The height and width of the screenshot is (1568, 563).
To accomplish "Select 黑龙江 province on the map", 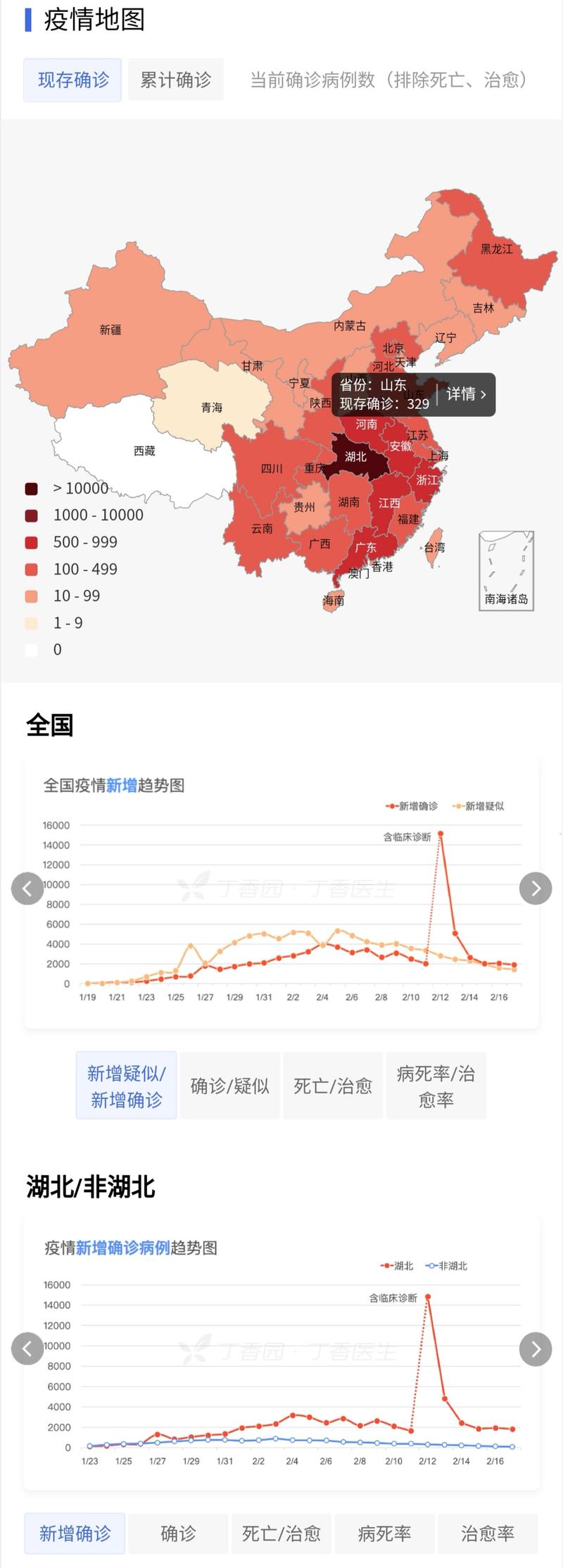I will click(497, 249).
